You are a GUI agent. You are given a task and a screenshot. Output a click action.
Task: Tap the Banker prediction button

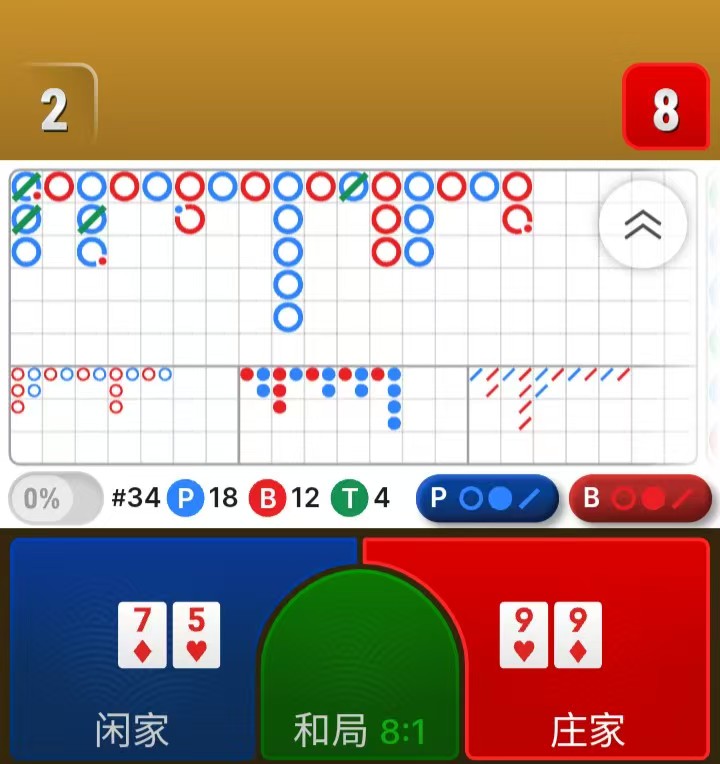[639, 498]
